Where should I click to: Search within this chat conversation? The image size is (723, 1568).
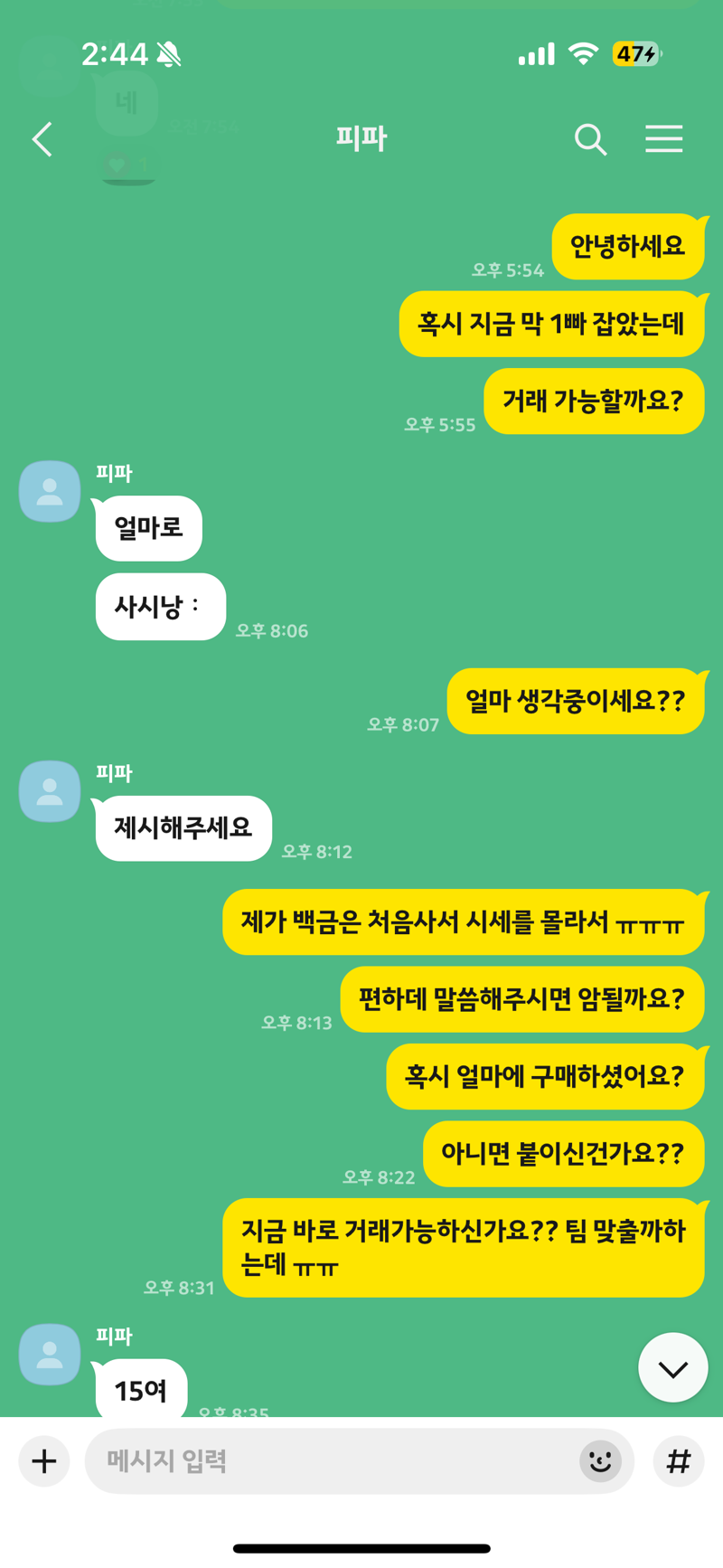click(x=590, y=139)
